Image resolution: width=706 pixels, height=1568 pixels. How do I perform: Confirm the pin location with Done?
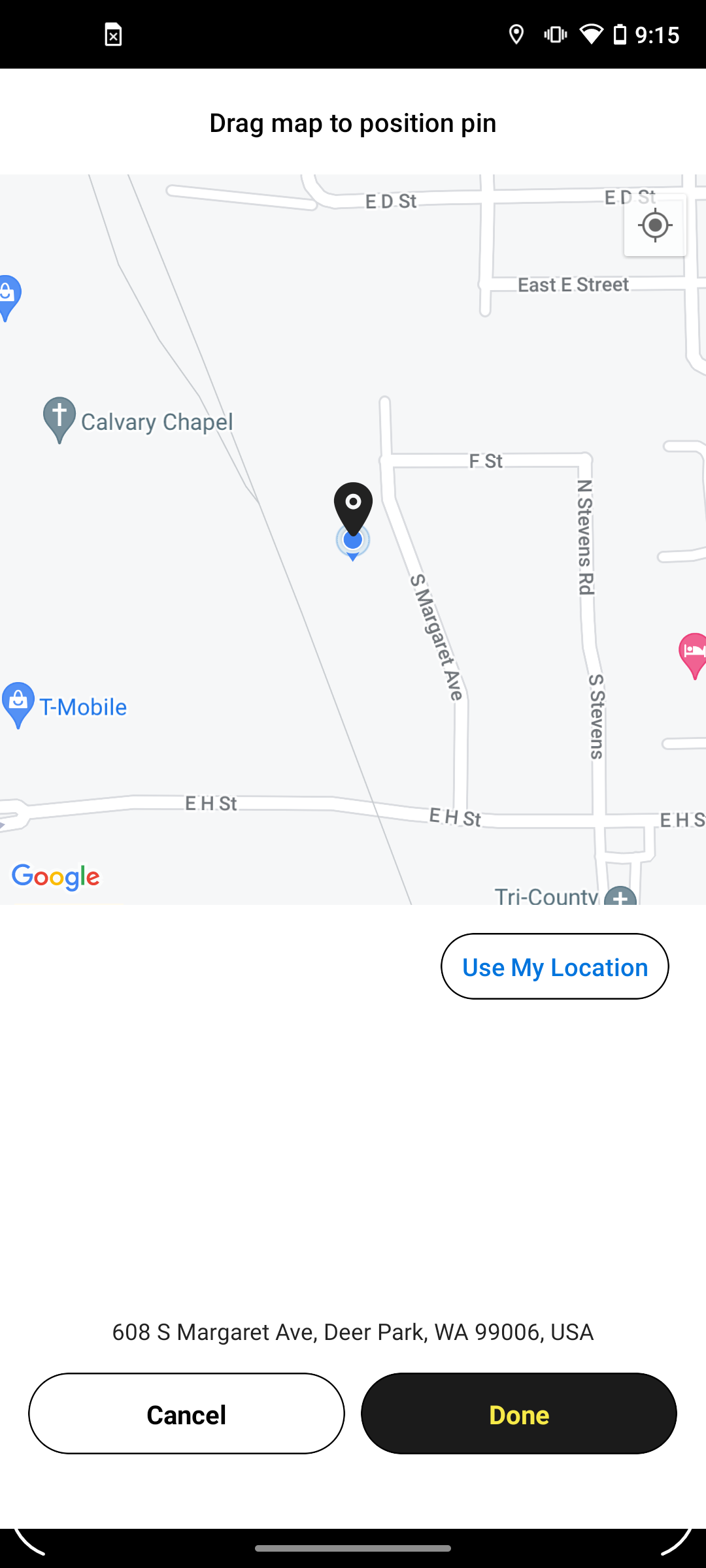pyautogui.click(x=519, y=1414)
